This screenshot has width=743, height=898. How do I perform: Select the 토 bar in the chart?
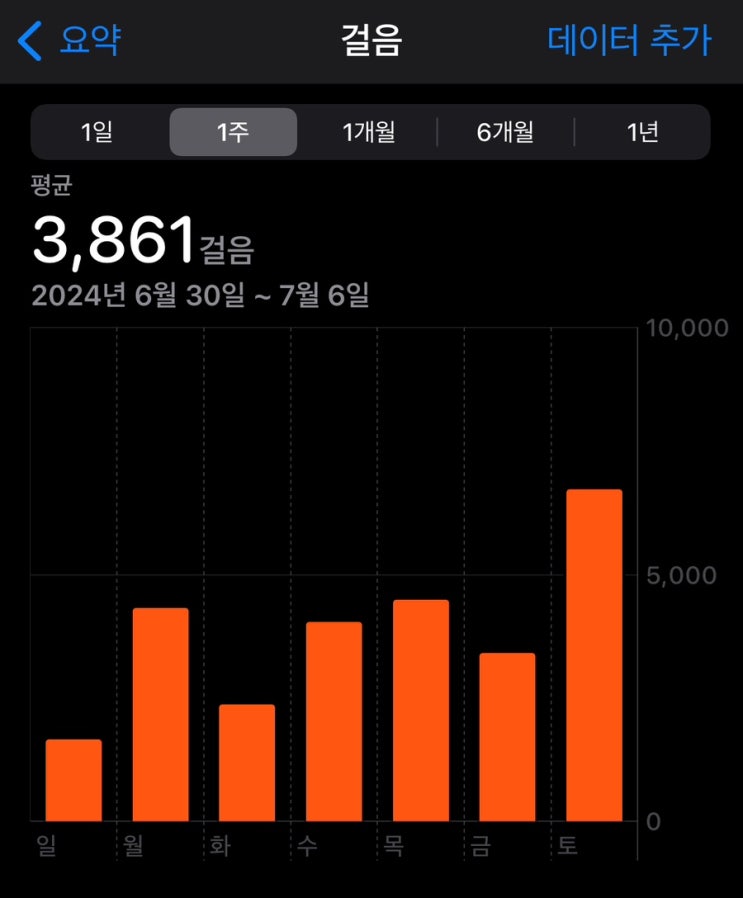594,655
